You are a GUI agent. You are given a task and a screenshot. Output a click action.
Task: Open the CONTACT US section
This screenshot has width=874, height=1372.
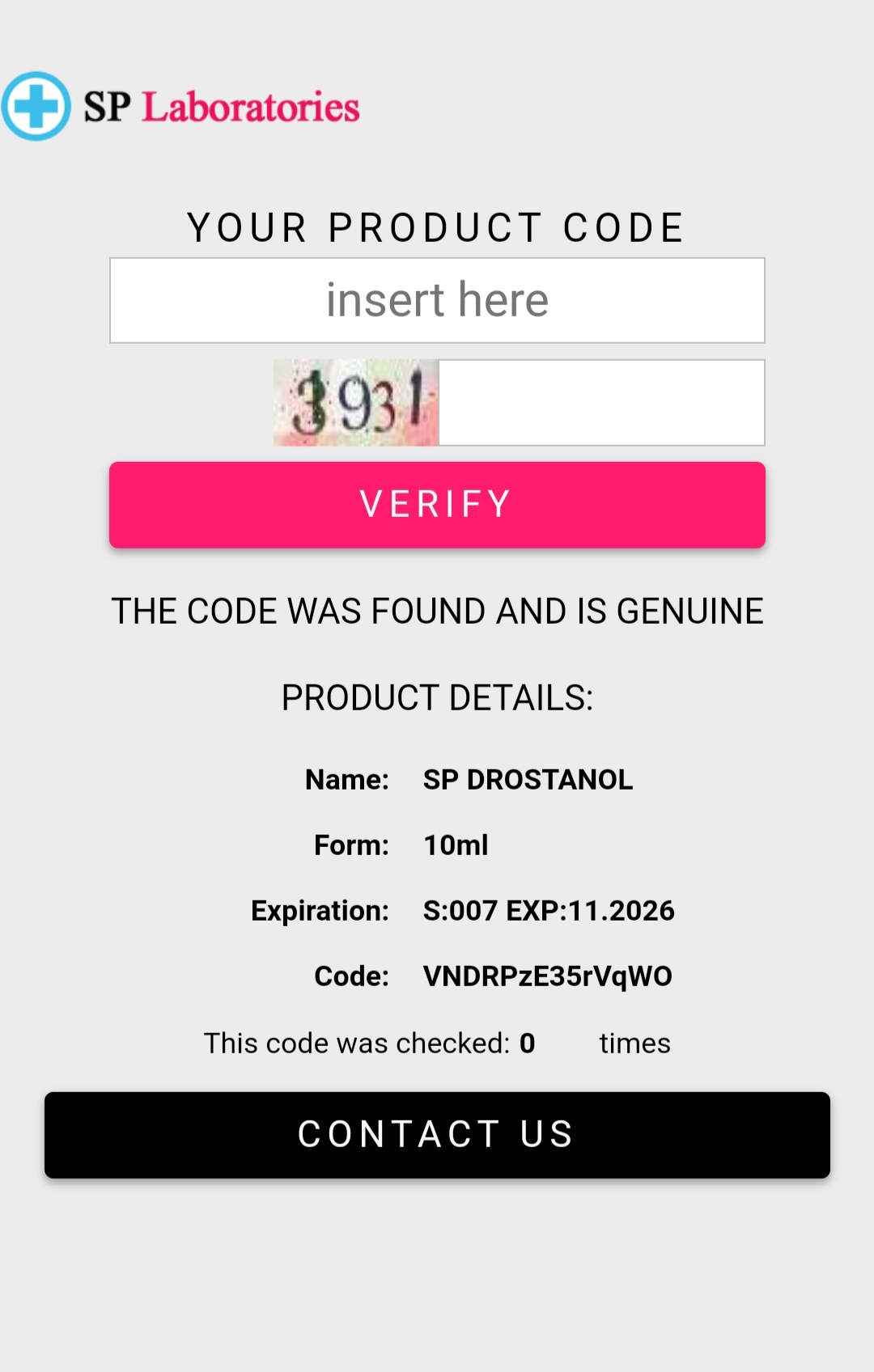click(437, 1134)
